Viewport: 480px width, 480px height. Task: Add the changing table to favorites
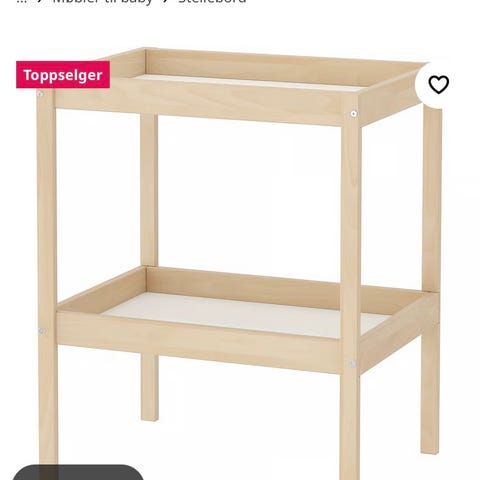coord(438,85)
